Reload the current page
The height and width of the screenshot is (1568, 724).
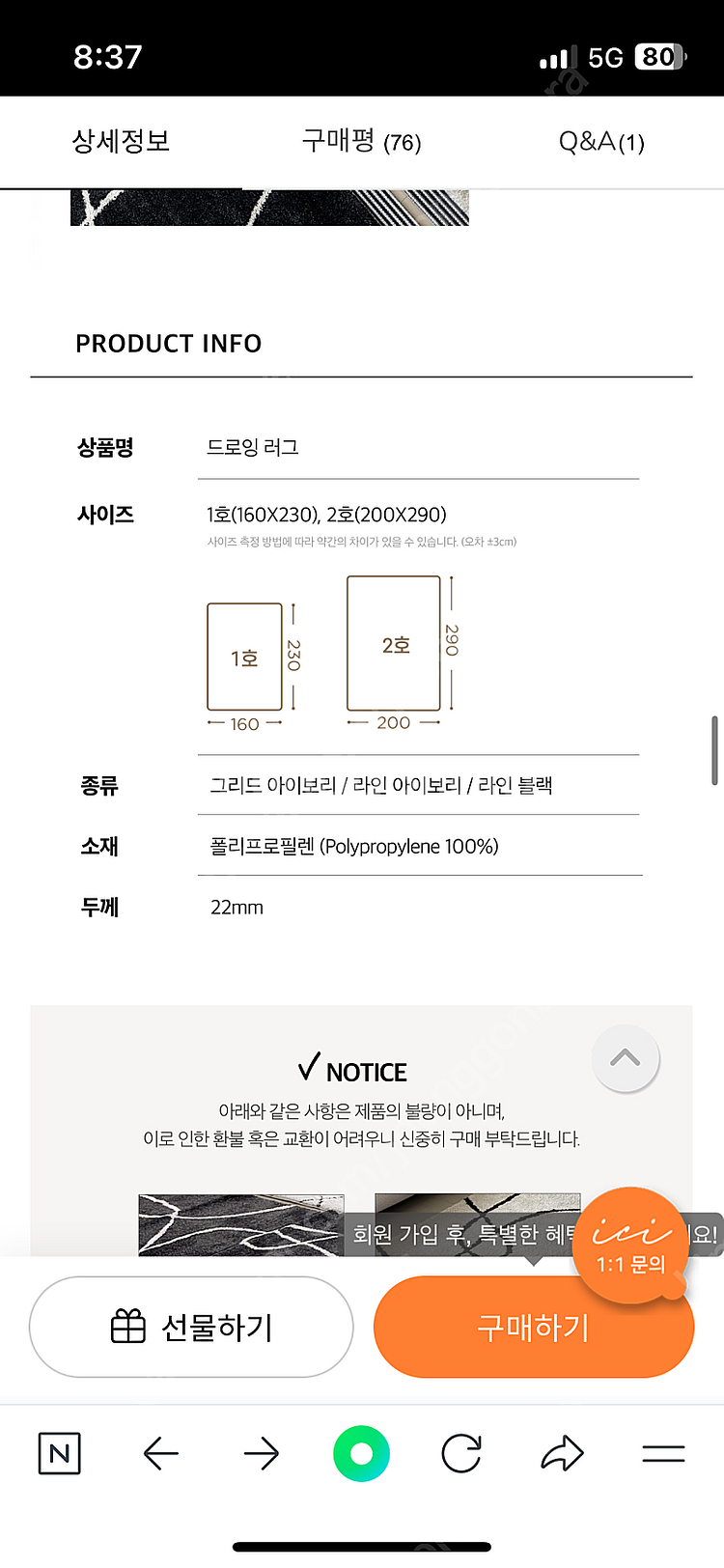tap(461, 1453)
